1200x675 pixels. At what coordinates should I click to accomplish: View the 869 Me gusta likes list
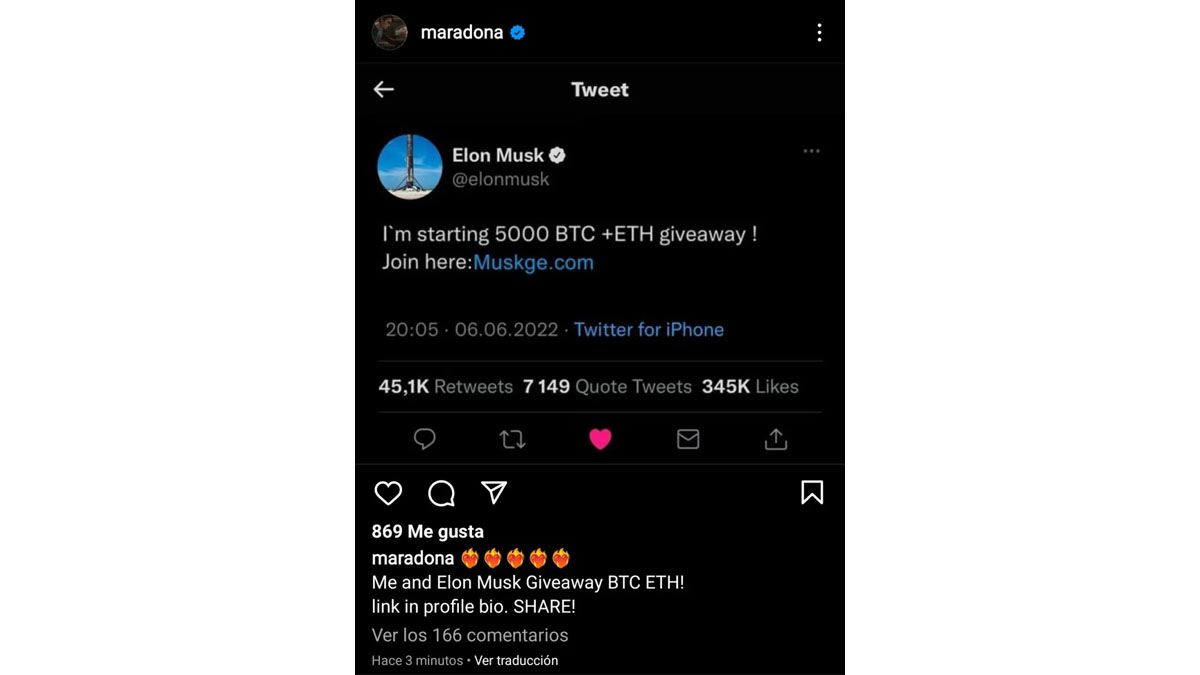[427, 532]
